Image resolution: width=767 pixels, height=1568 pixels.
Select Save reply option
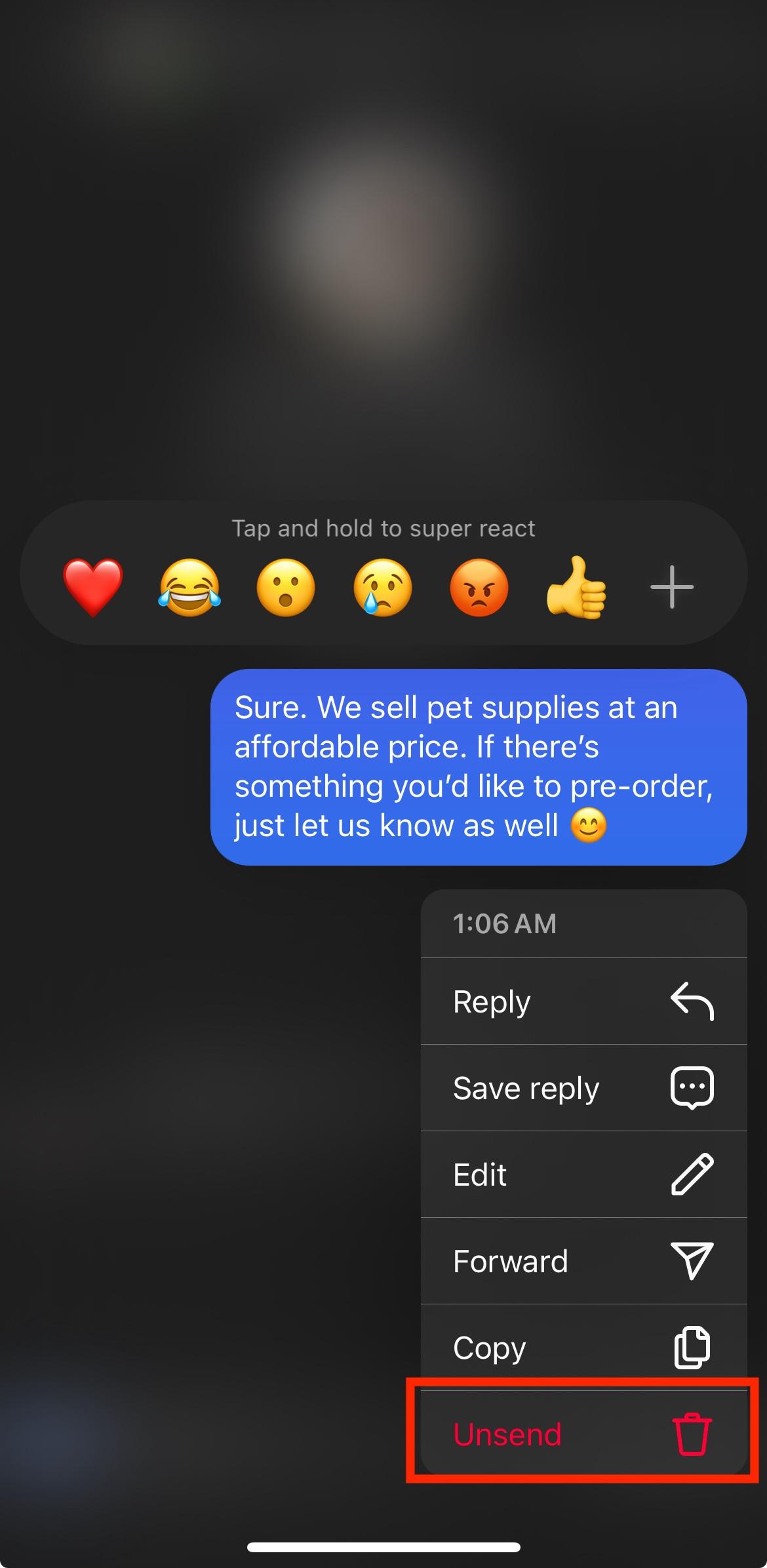click(583, 1088)
